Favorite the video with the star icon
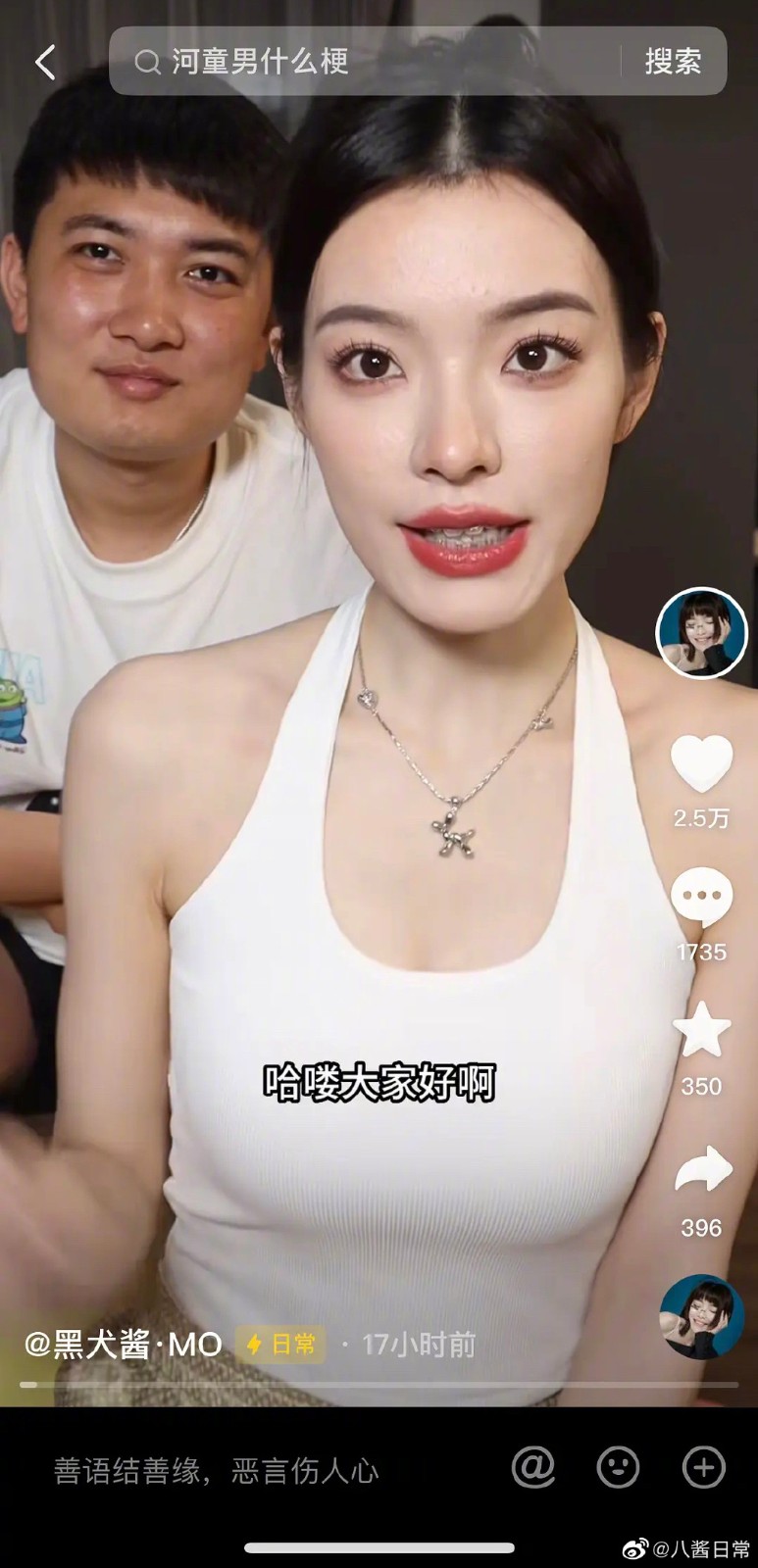Screen dimensions: 758x1568 tap(701, 1031)
